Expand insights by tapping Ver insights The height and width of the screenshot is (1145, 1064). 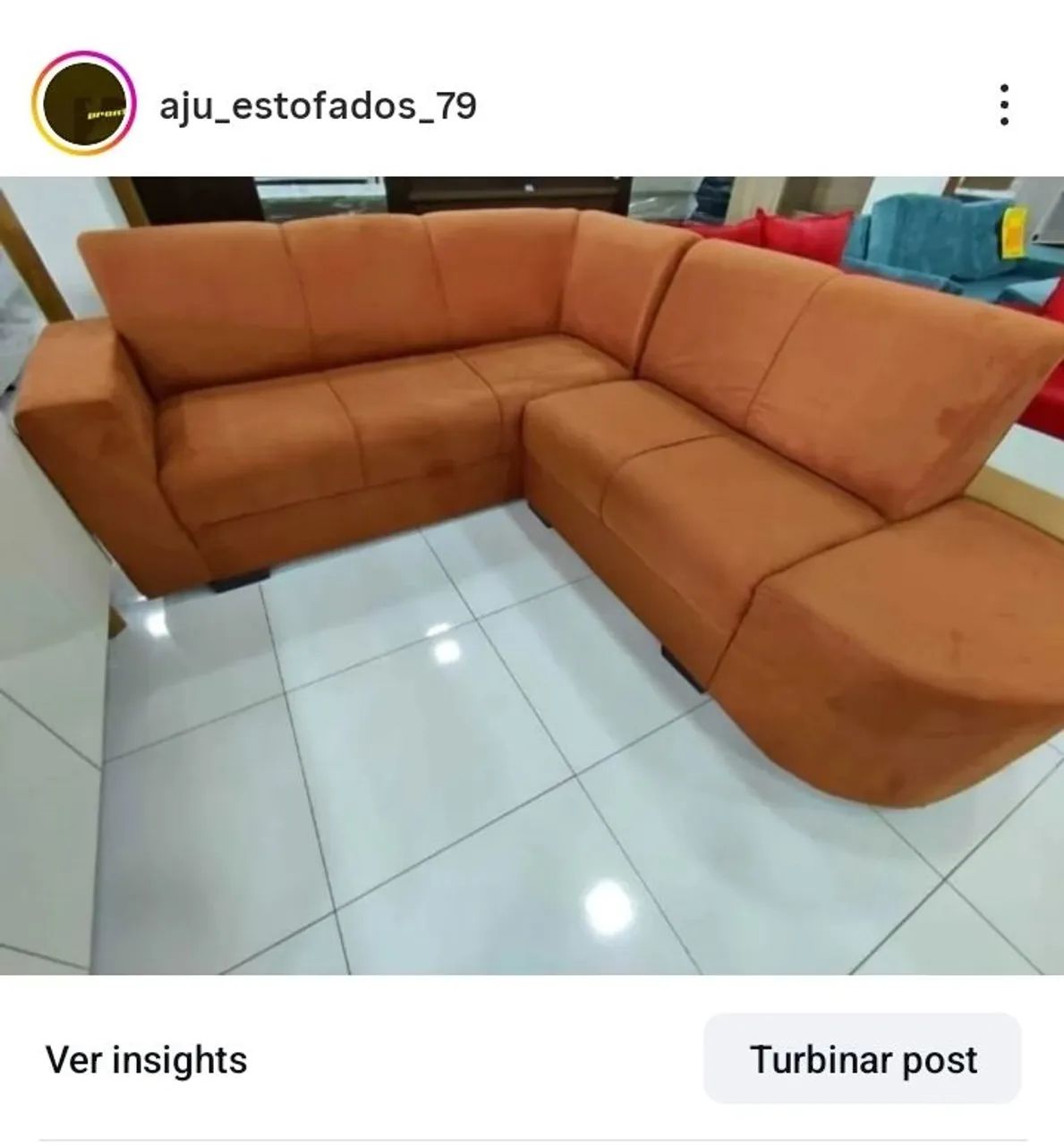[146, 1061]
